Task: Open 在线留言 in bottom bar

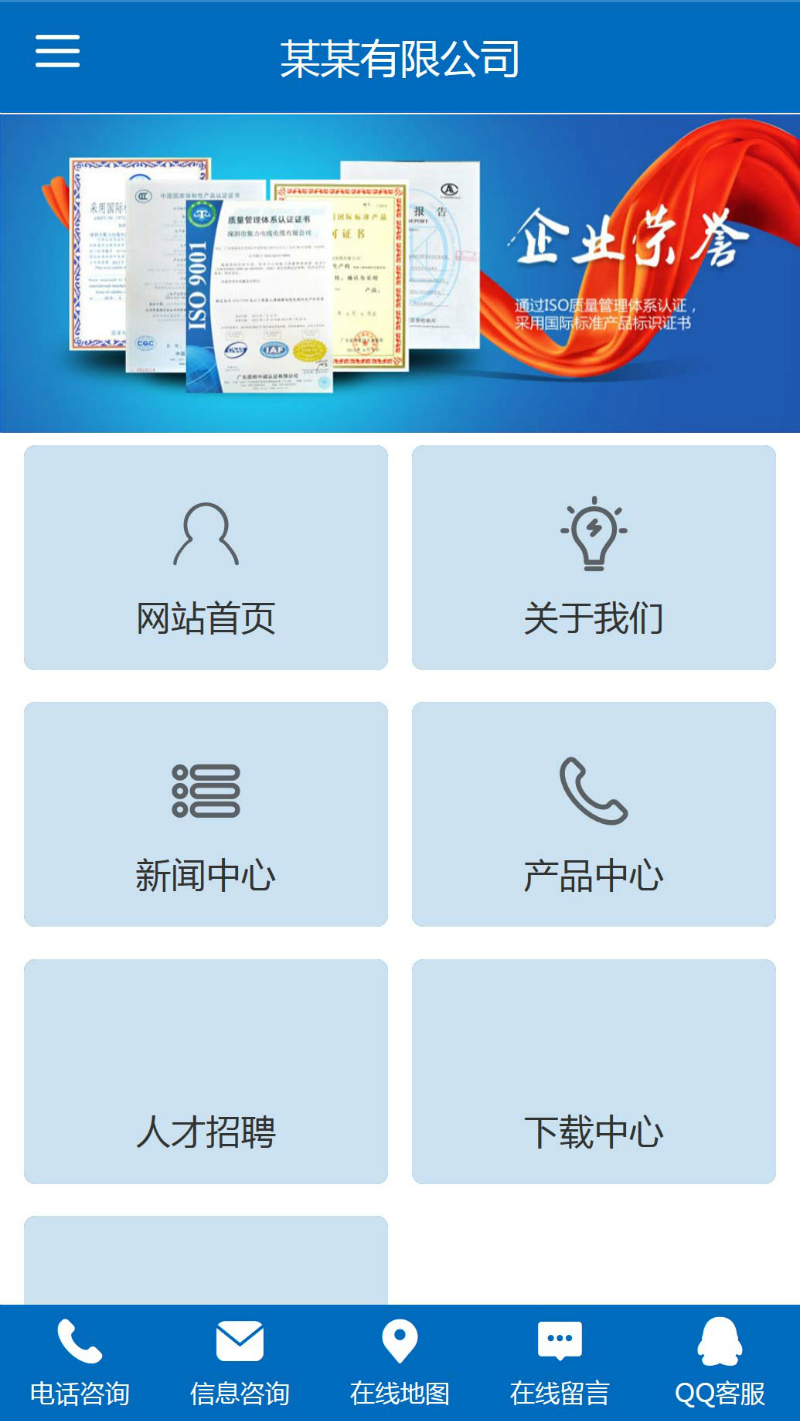Action: click(560, 1363)
